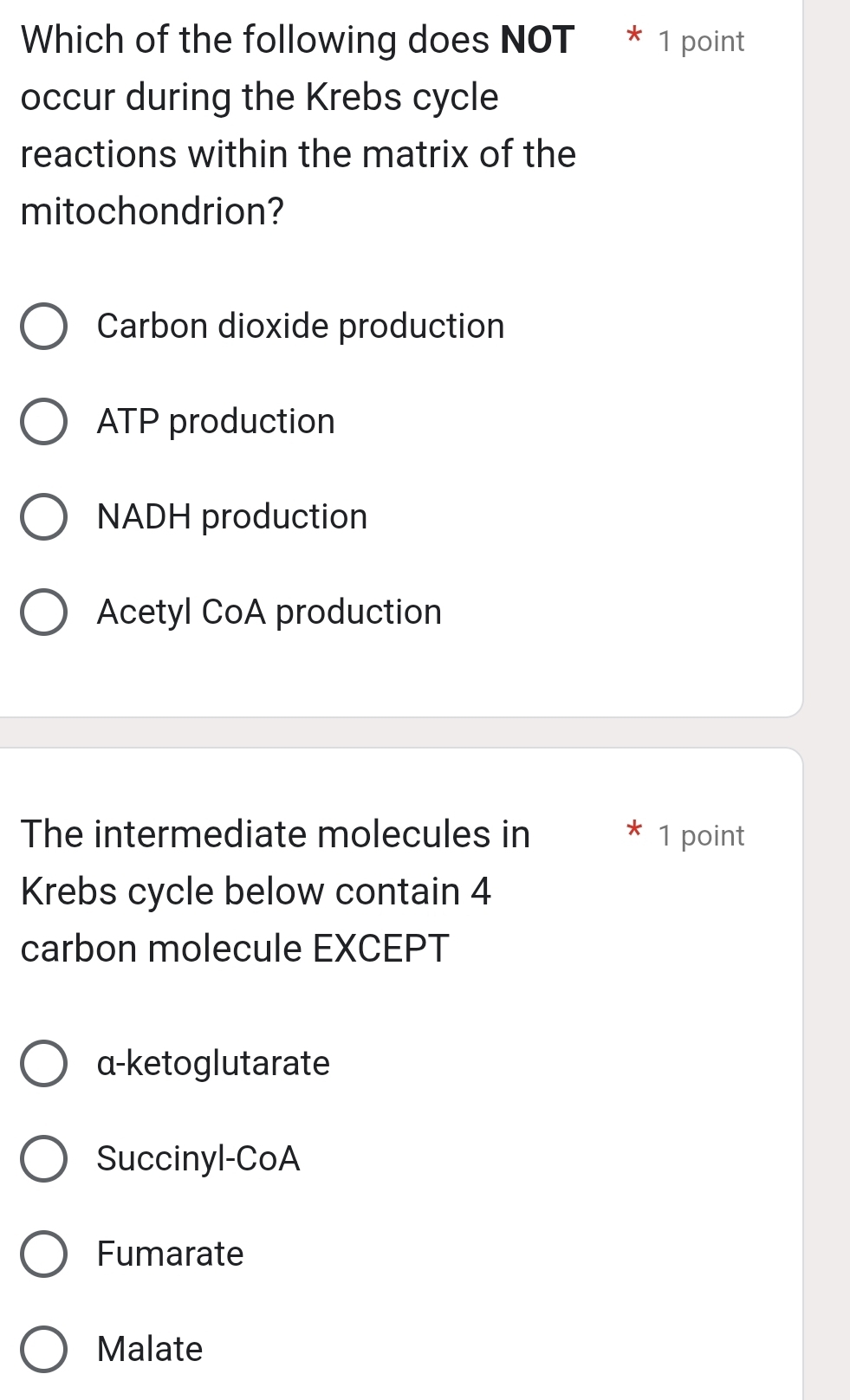Click the Malate answer label
Viewport: 850px width, 1400px height.
click(149, 1350)
